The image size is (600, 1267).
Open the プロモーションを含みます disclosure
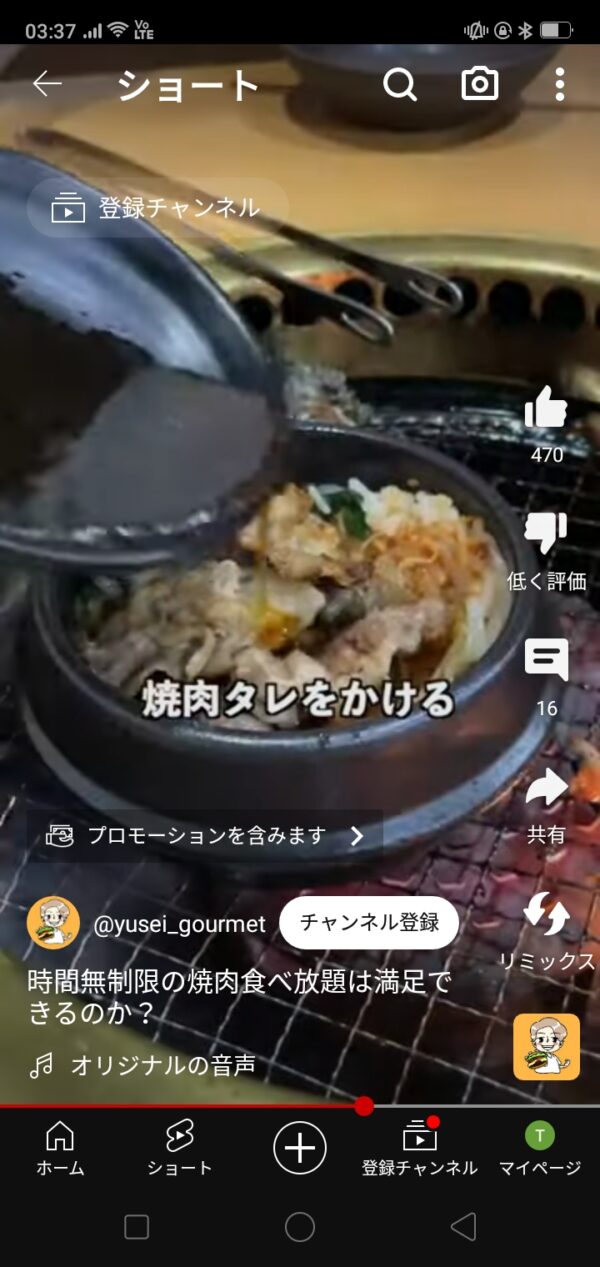coord(205,836)
